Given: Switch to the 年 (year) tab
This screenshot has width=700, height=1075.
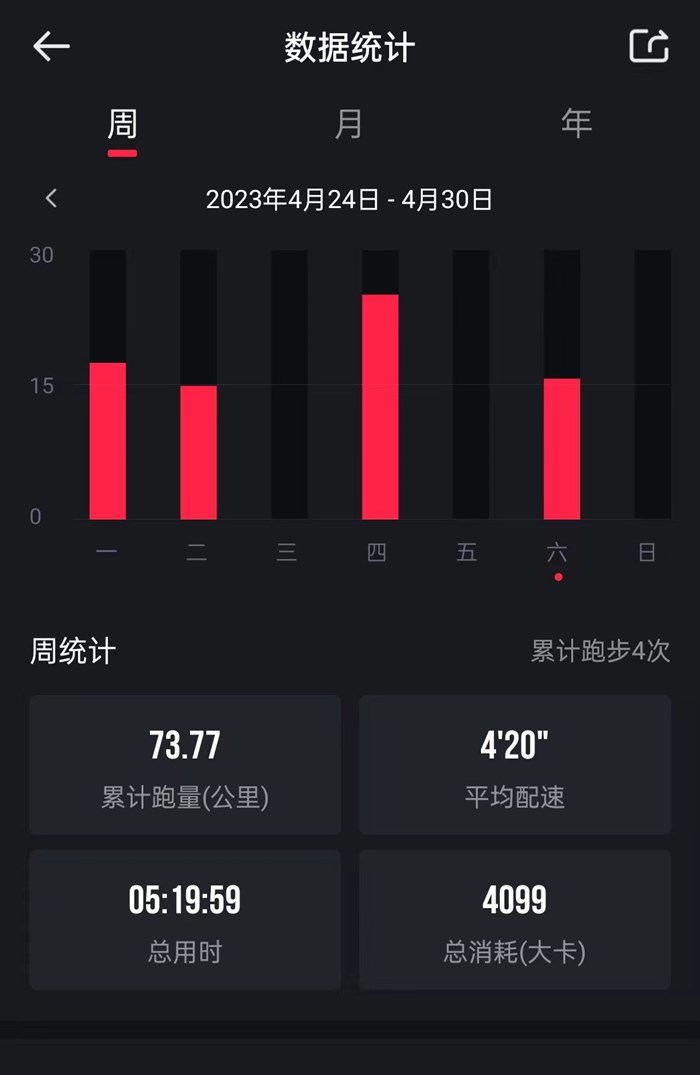Looking at the screenshot, I should (x=576, y=124).
